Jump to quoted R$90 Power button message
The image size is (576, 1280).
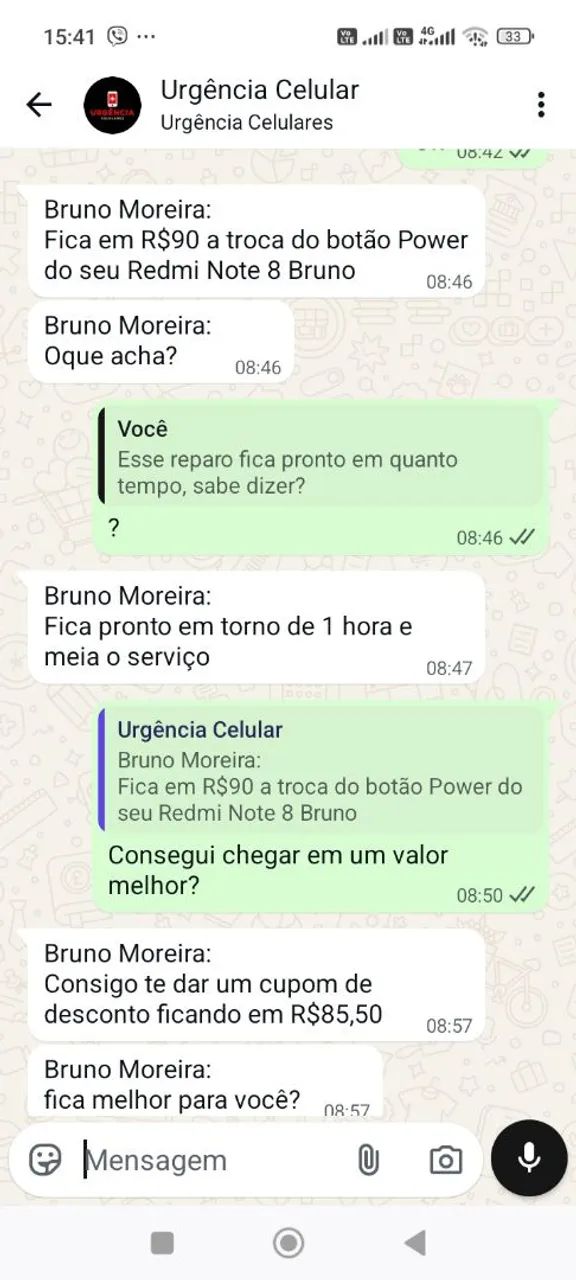pyautogui.click(x=321, y=771)
